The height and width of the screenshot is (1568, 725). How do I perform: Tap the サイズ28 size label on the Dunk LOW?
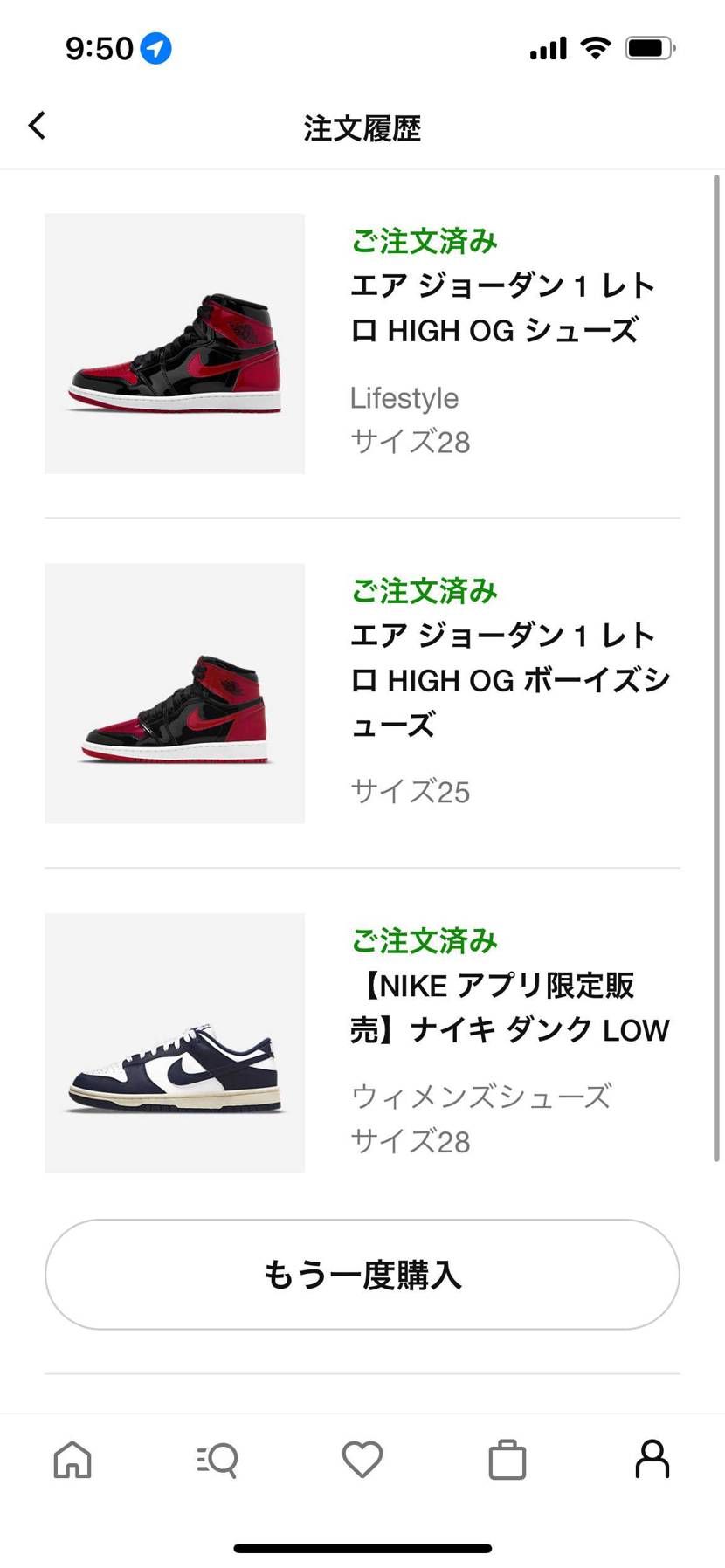point(411,1140)
